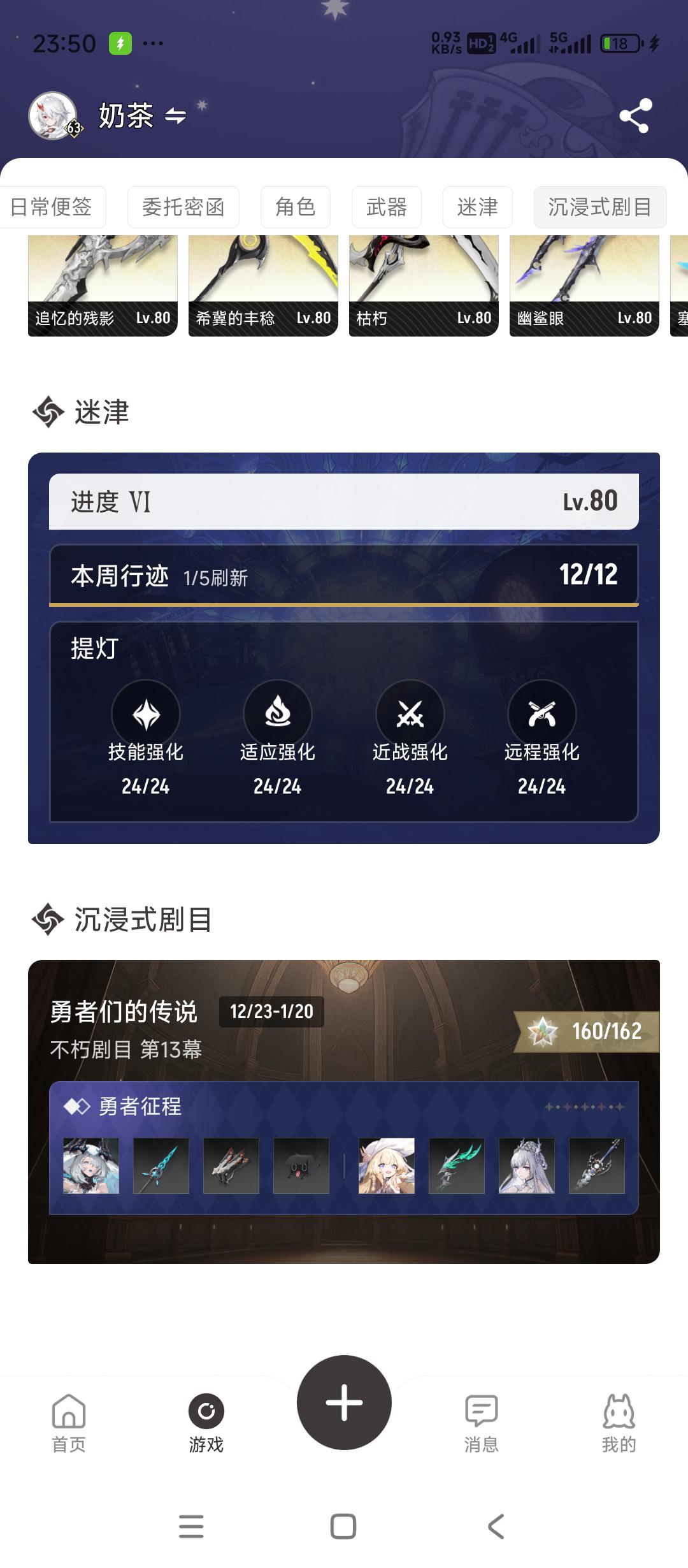Screen dimensions: 688x1568
Task: Open the 沉浸式剧目 tab
Action: click(x=599, y=207)
